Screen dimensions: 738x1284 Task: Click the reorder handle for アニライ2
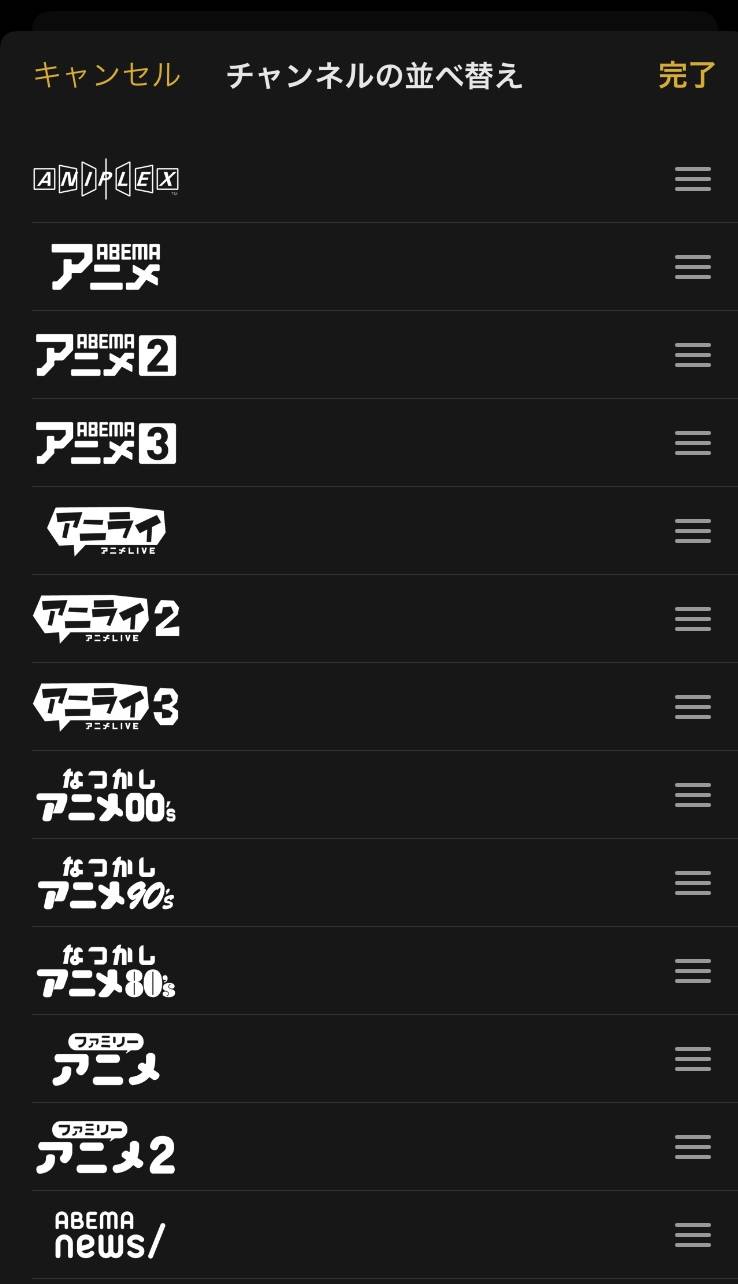[692, 618]
